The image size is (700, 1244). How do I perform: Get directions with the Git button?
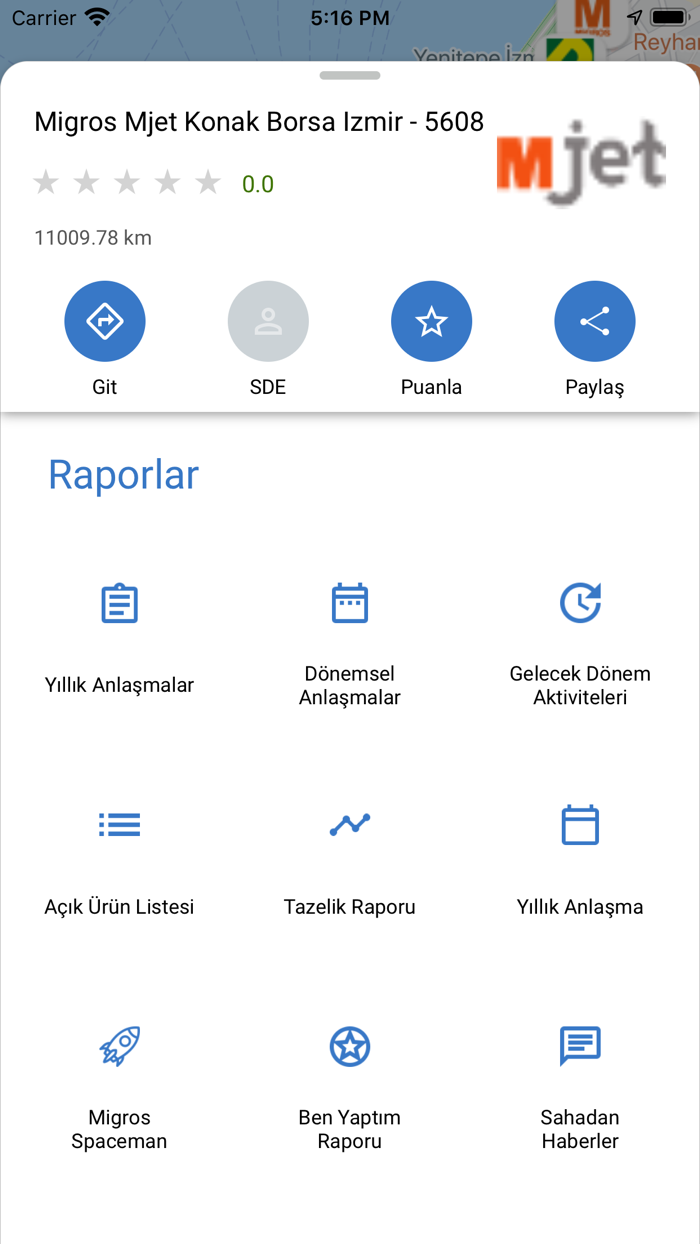105,322
